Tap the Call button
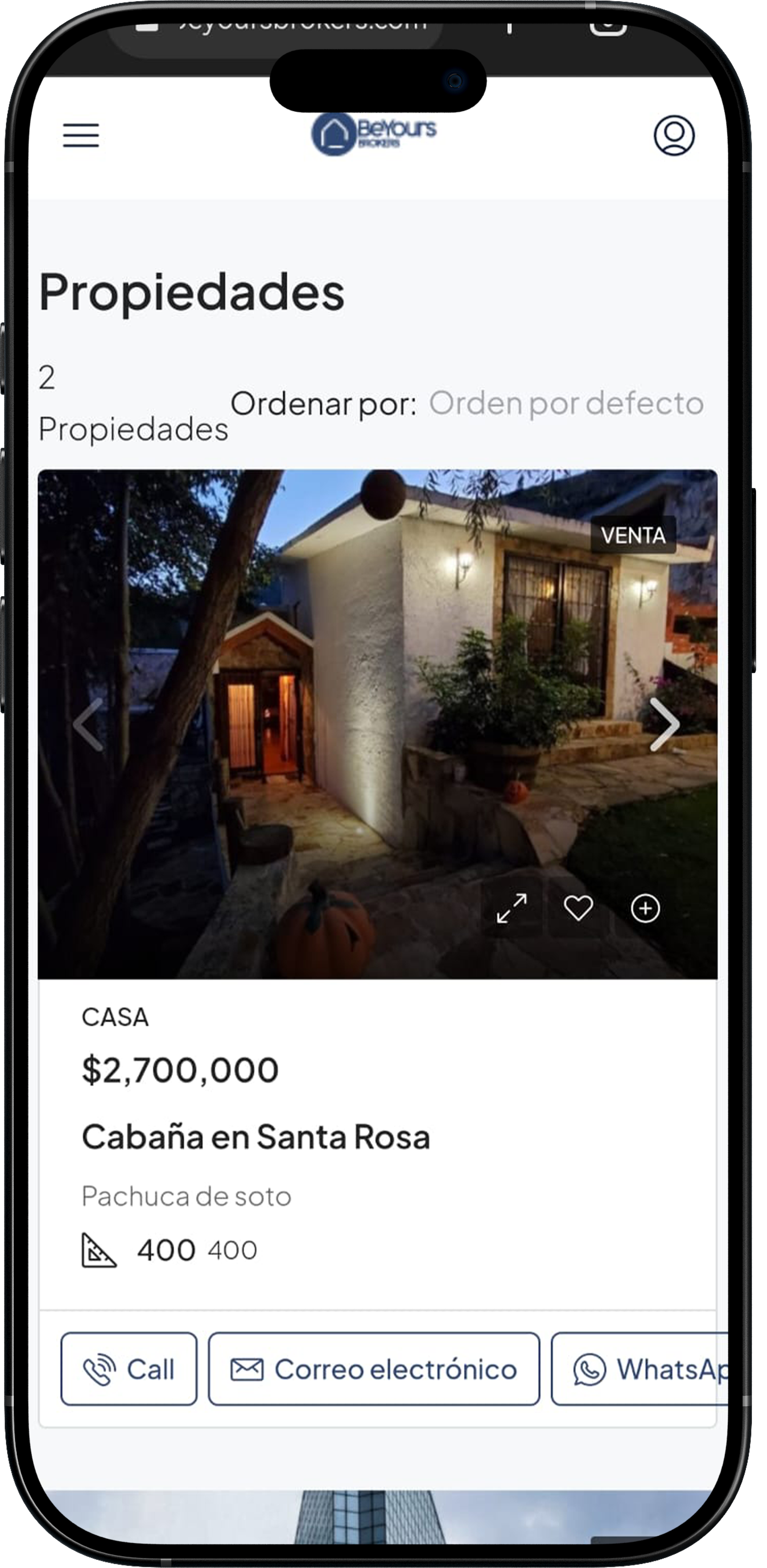 point(129,1369)
